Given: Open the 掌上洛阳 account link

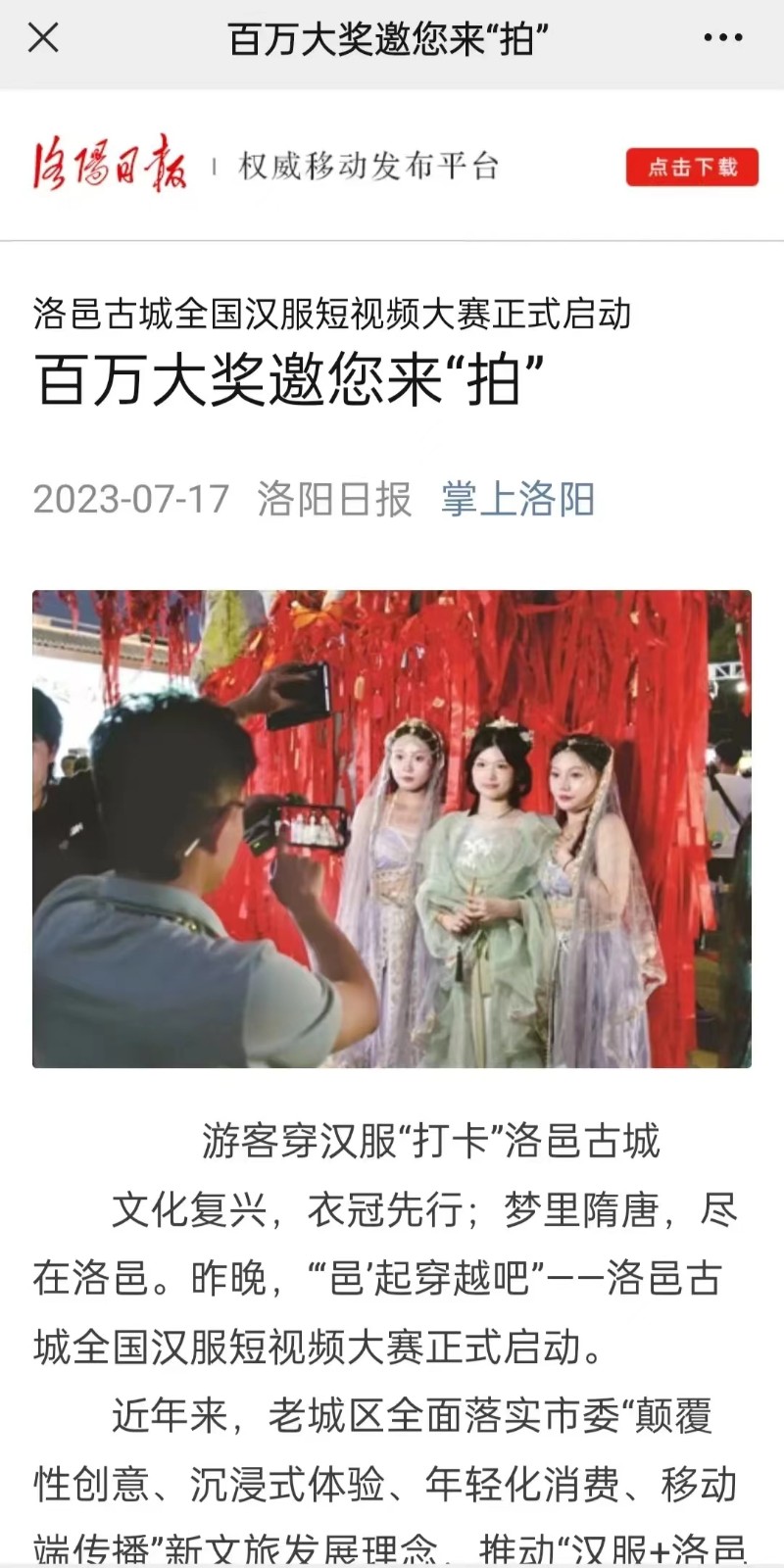Looking at the screenshot, I should coord(517,499).
